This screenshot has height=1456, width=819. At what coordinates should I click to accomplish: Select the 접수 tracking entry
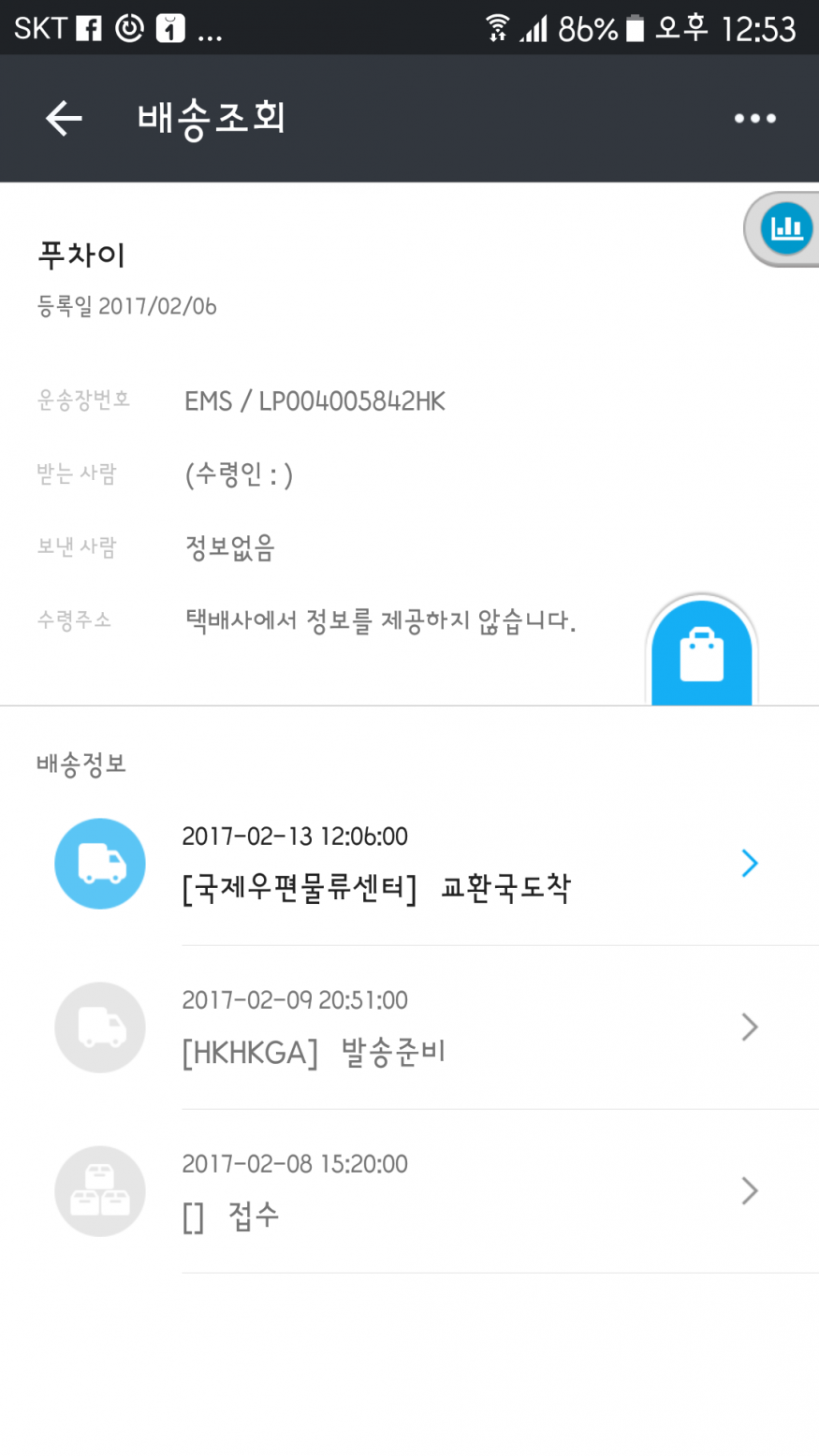[x=468, y=1191]
